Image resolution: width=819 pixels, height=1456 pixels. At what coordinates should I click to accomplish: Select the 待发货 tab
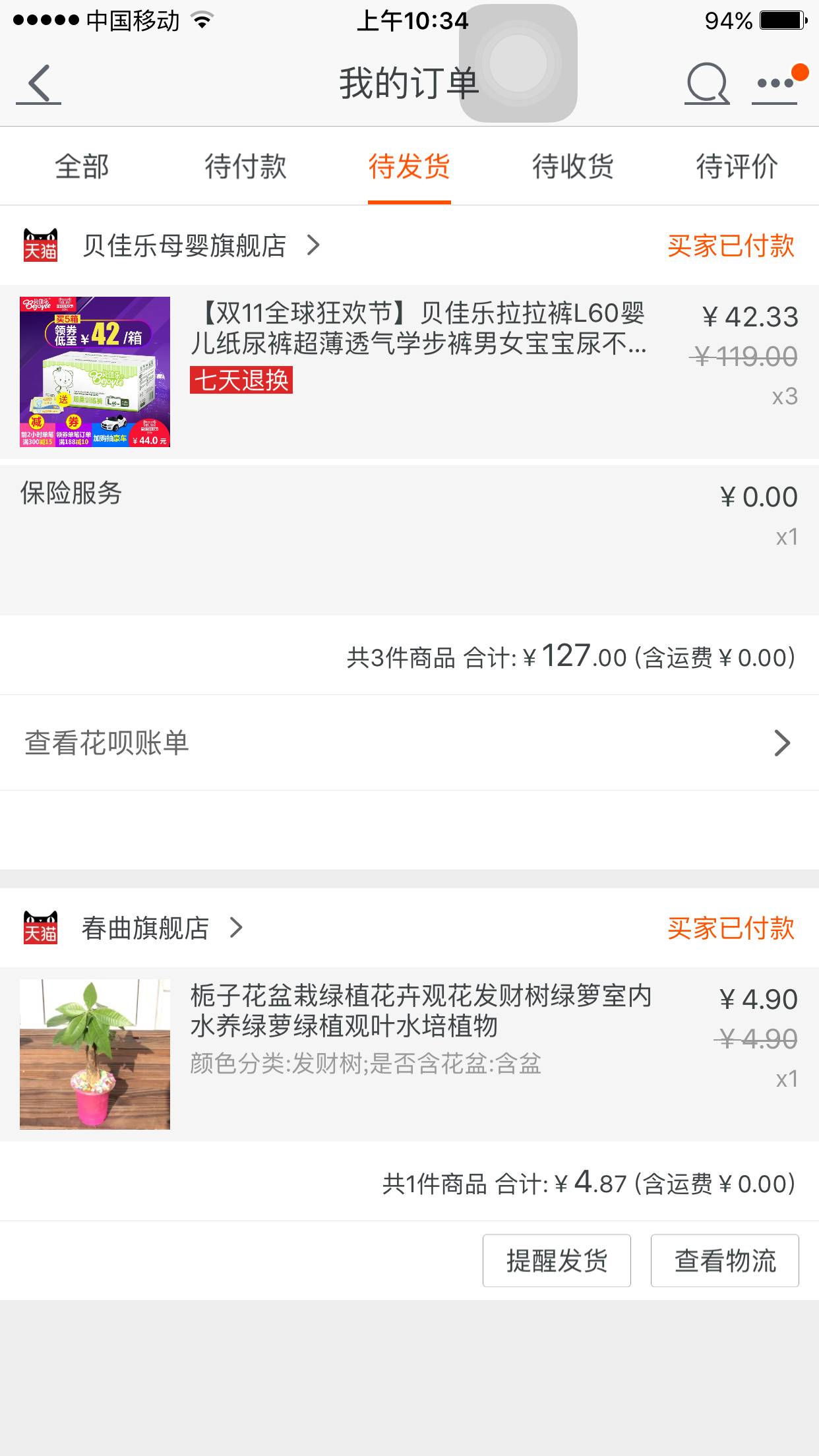(x=409, y=166)
